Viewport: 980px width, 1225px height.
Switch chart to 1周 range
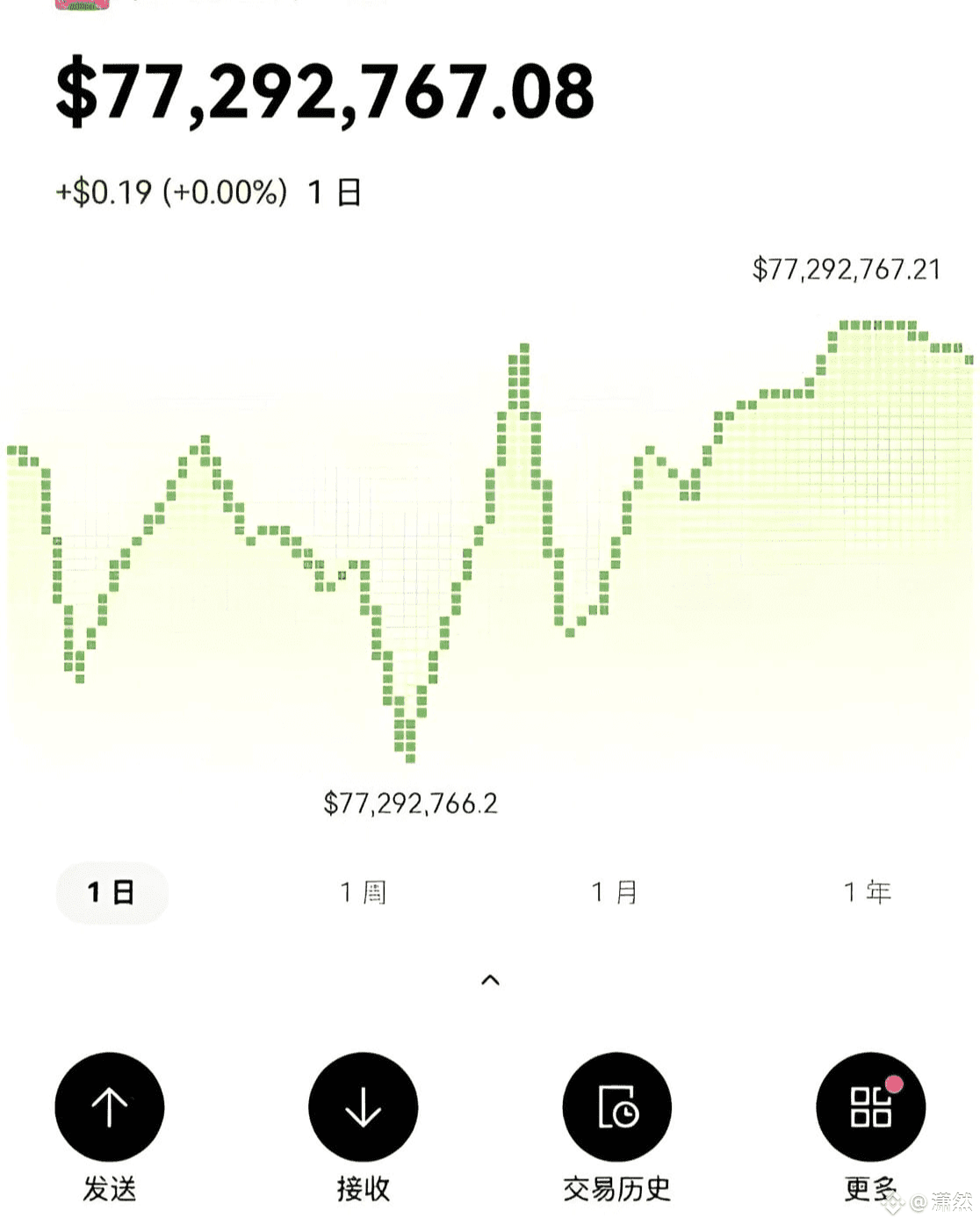tap(363, 893)
